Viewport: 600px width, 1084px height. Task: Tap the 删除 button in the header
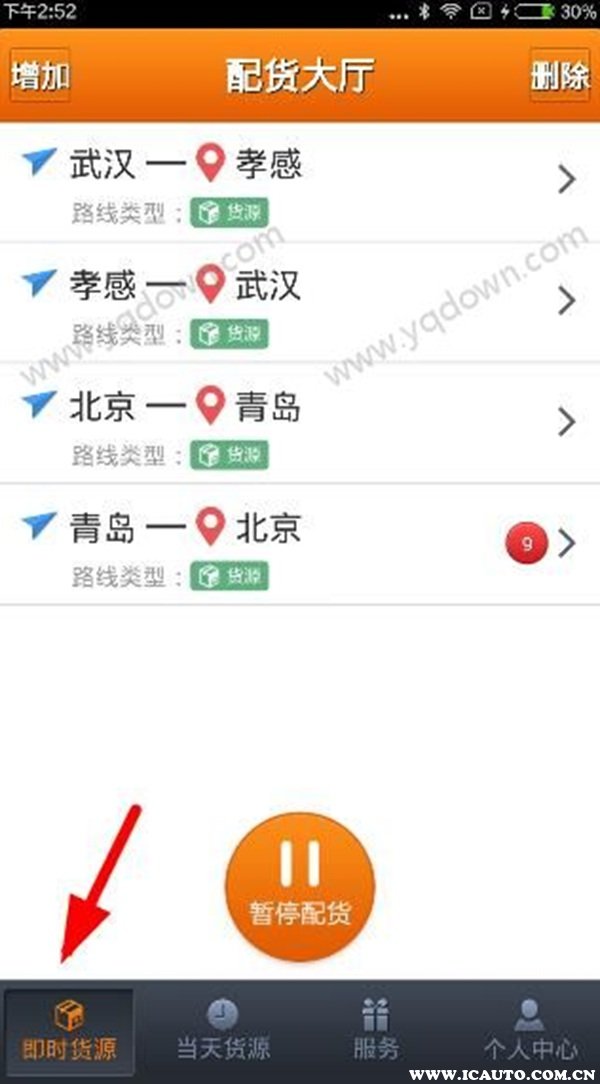(559, 76)
